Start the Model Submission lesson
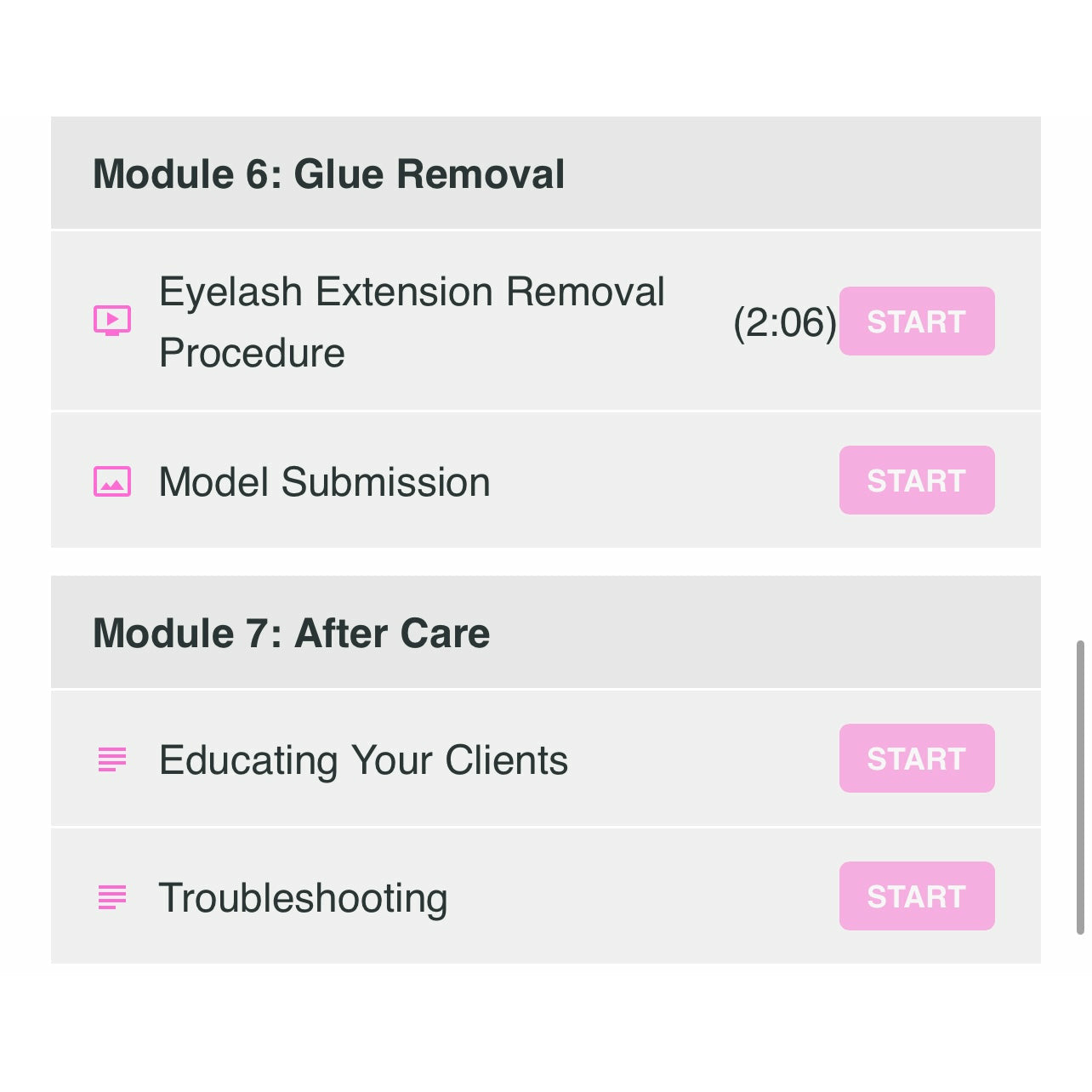Viewport: 1092px width, 1092px height. tap(916, 481)
